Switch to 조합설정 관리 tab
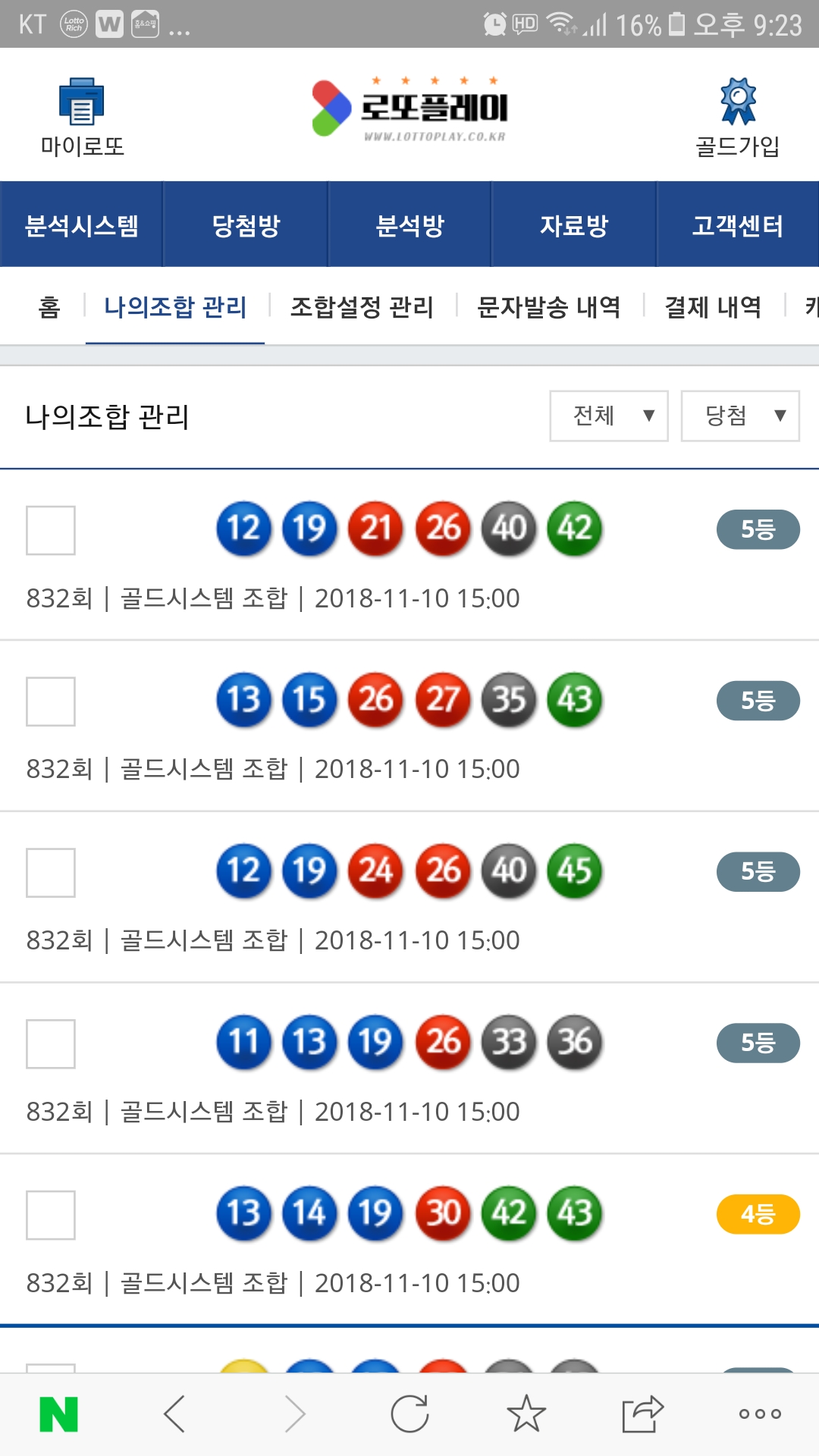 coord(362,307)
